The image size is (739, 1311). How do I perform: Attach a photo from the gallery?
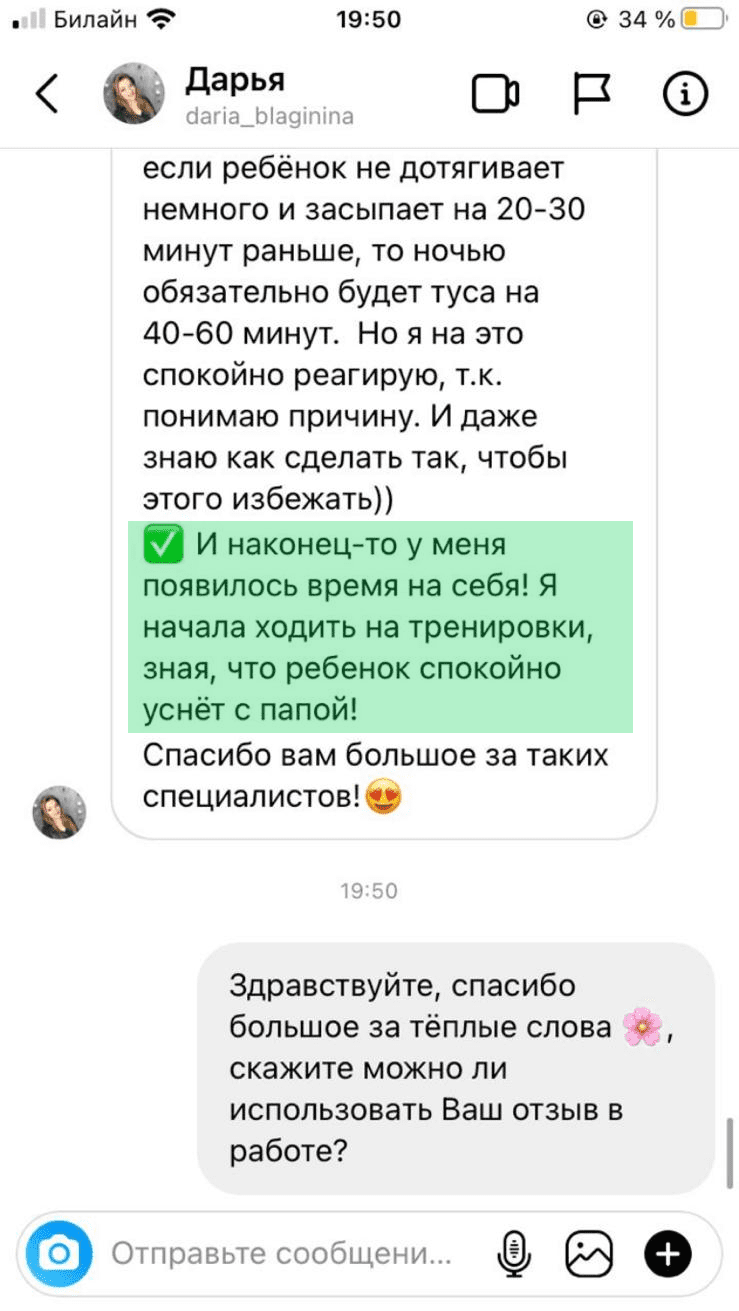coord(590,1253)
